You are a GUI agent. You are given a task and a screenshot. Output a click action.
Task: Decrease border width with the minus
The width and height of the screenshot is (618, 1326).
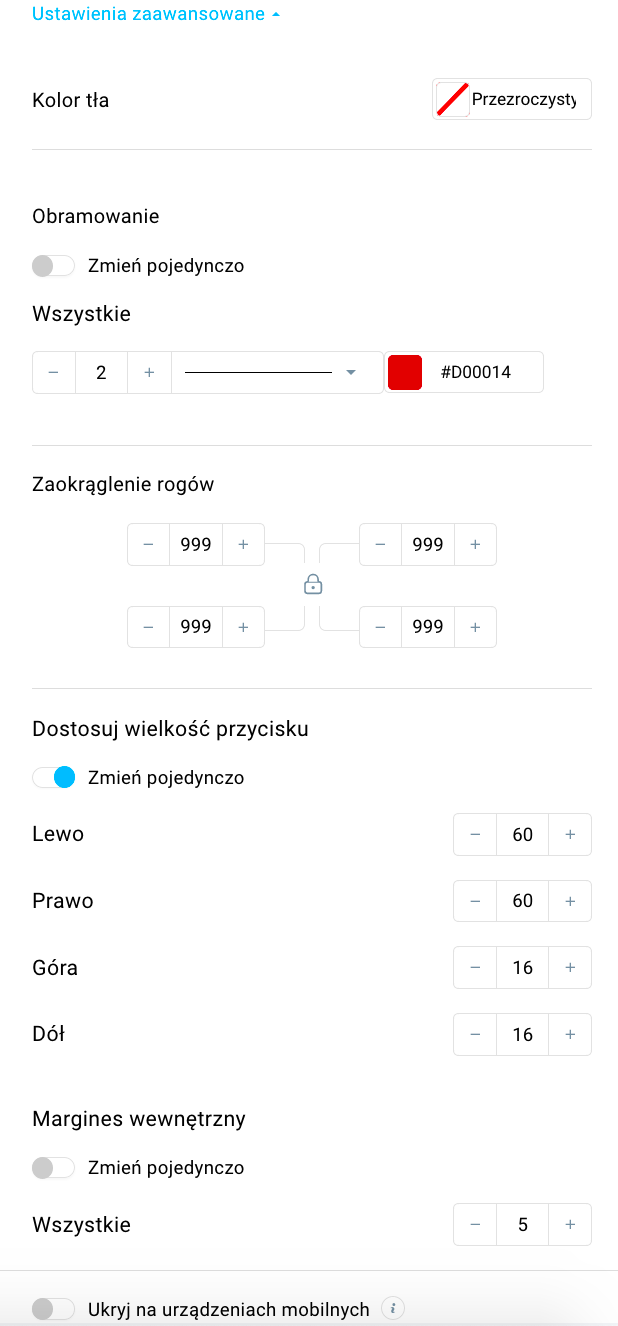coord(54,372)
